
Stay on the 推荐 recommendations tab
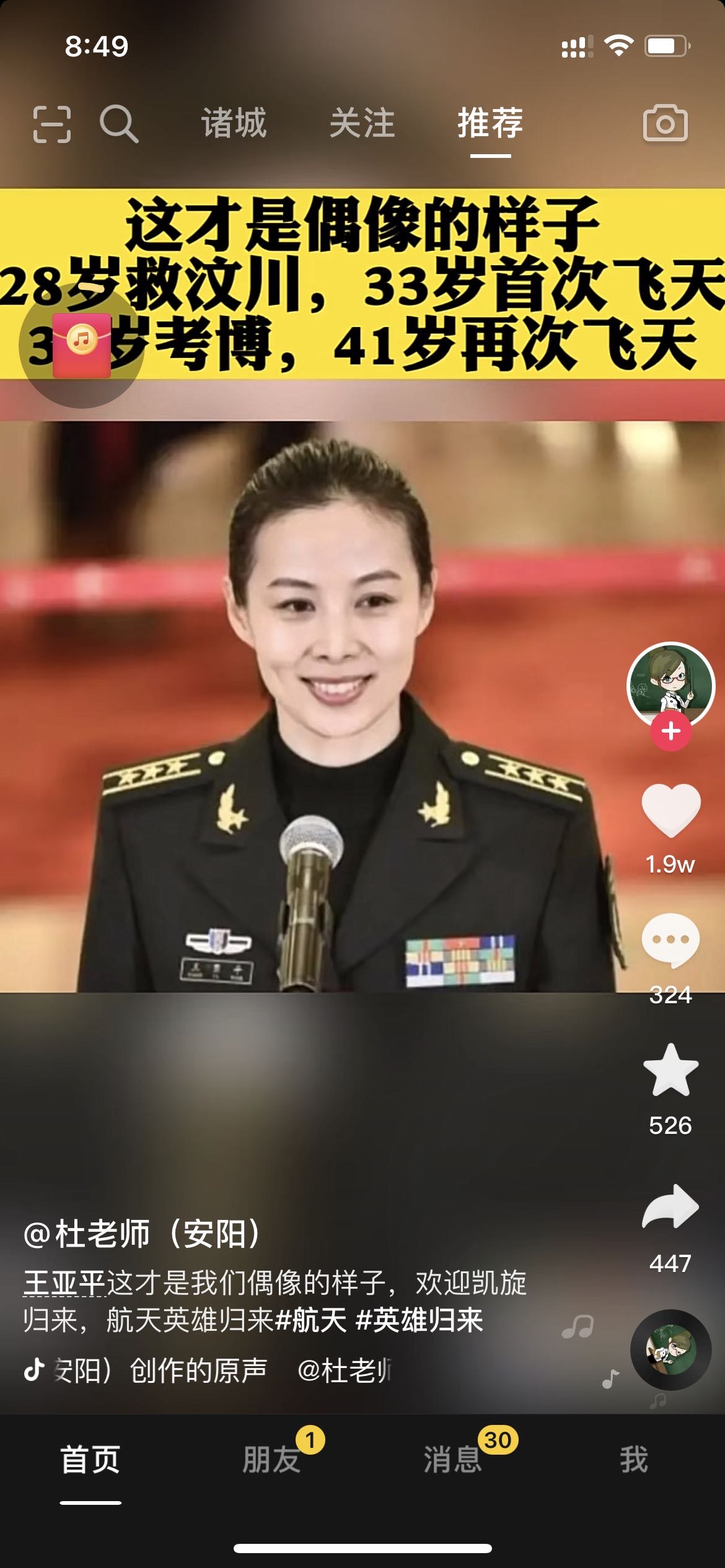pyautogui.click(x=489, y=123)
